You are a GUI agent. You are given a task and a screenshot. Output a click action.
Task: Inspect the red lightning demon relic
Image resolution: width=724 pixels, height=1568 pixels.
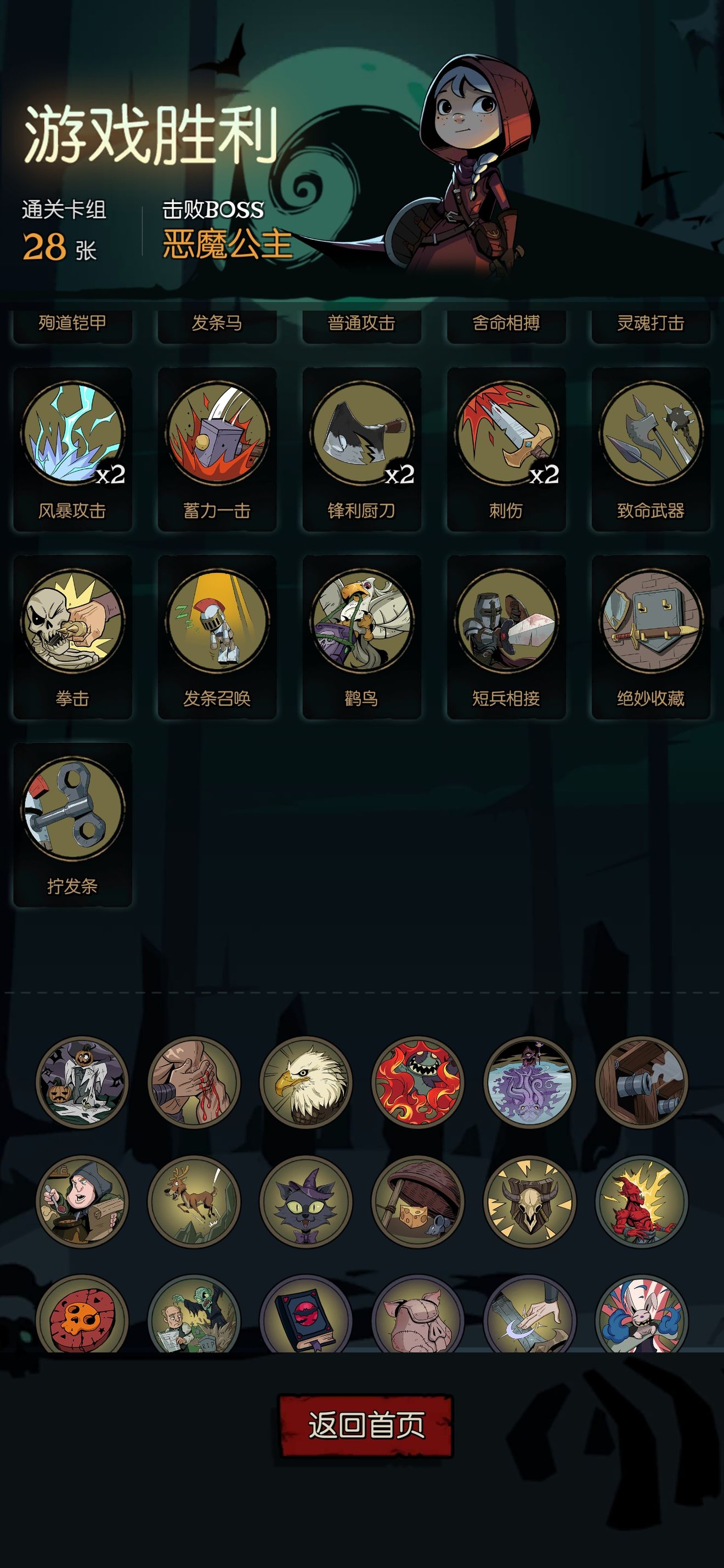click(x=641, y=1201)
